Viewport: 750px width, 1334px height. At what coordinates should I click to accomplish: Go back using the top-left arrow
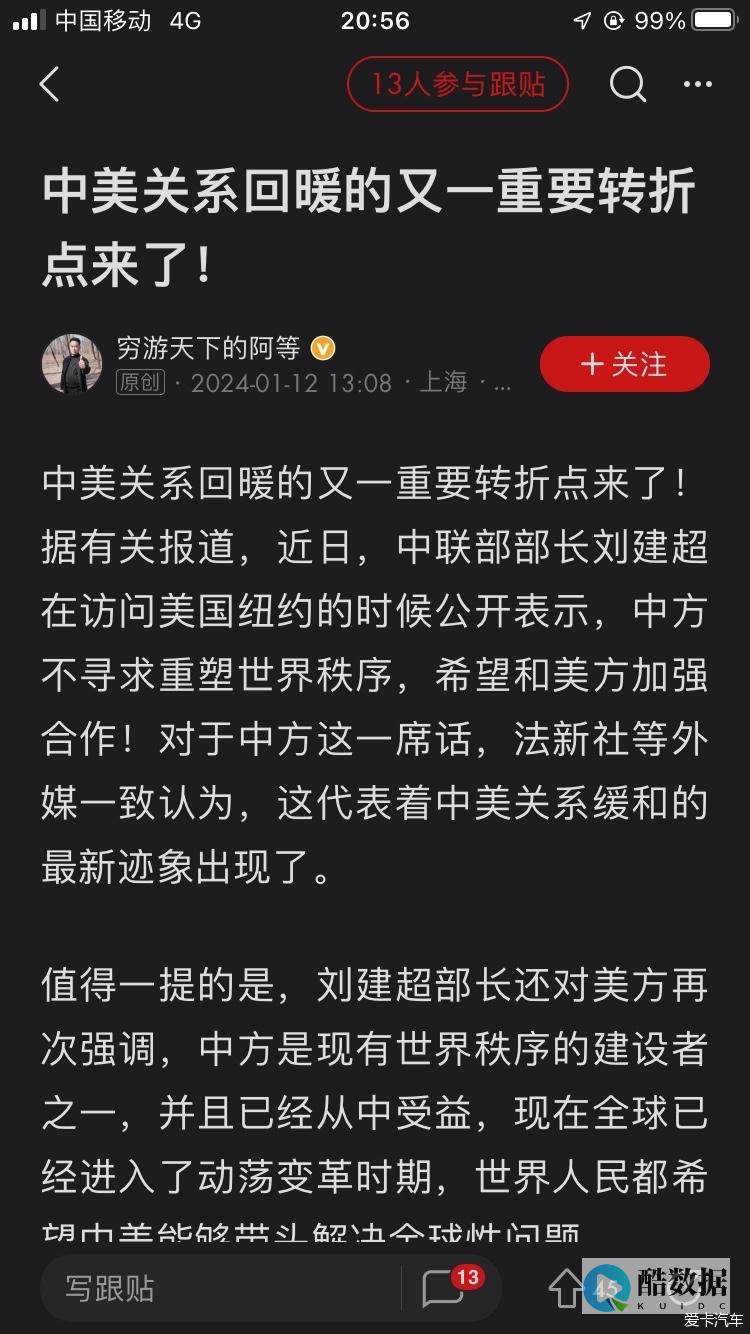point(50,85)
